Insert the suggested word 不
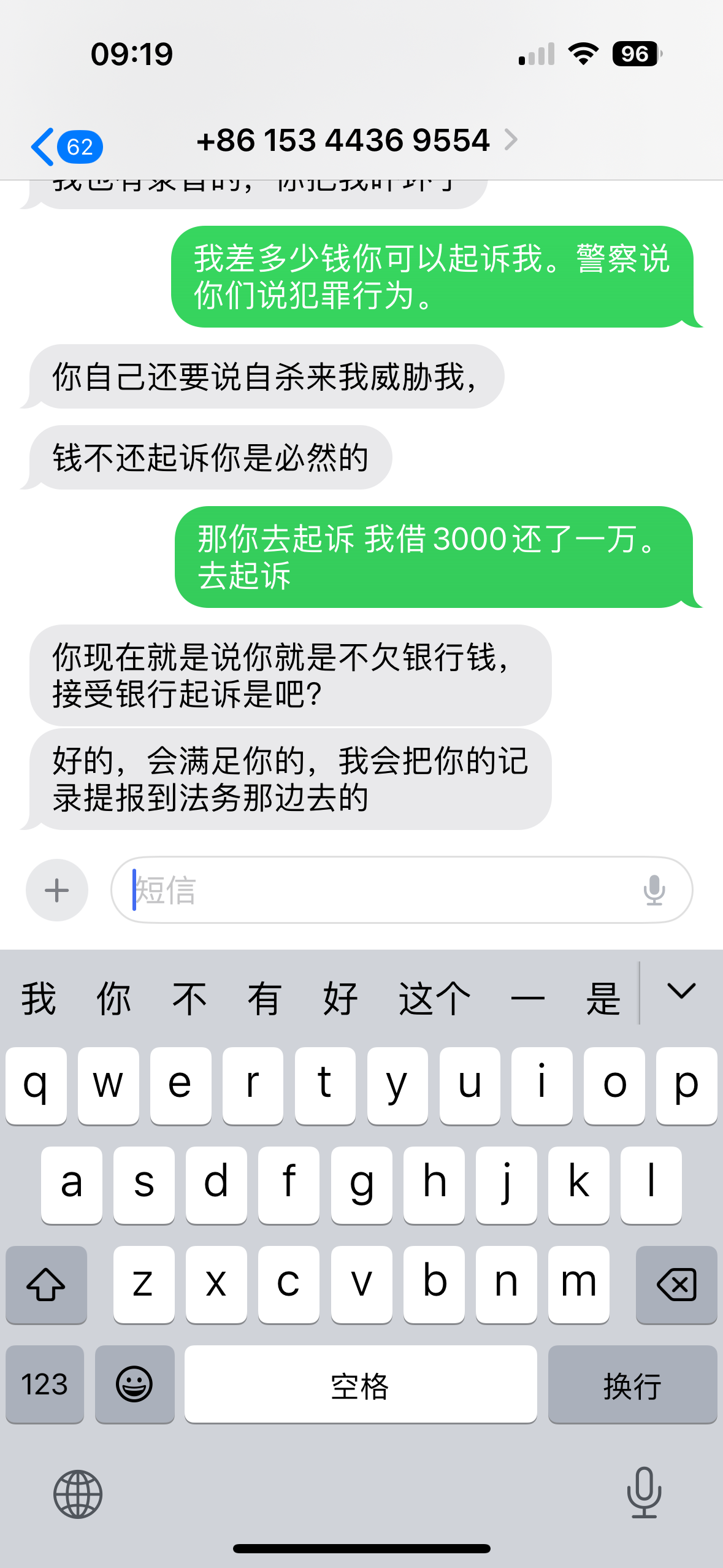The width and height of the screenshot is (723, 1568). coord(189,999)
